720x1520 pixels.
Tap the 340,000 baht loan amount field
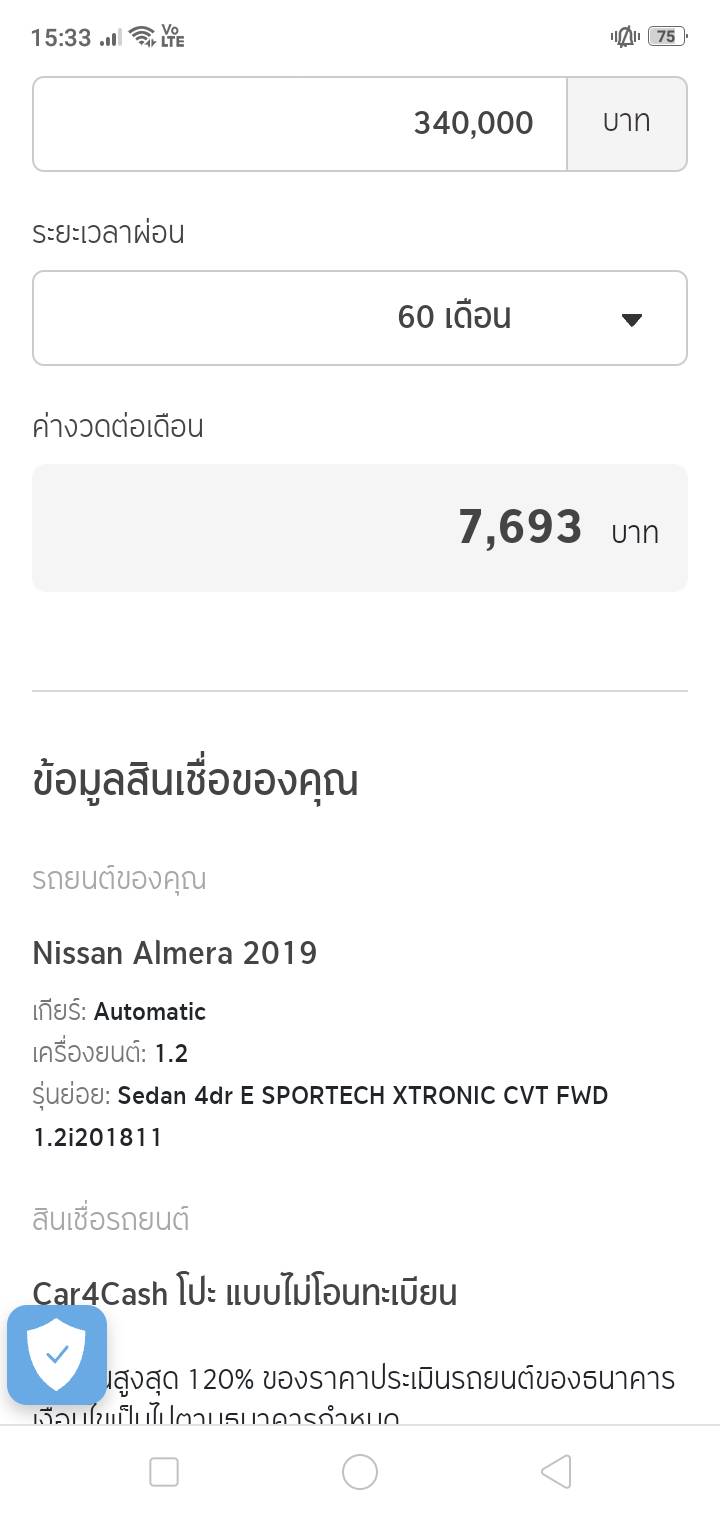click(300, 124)
